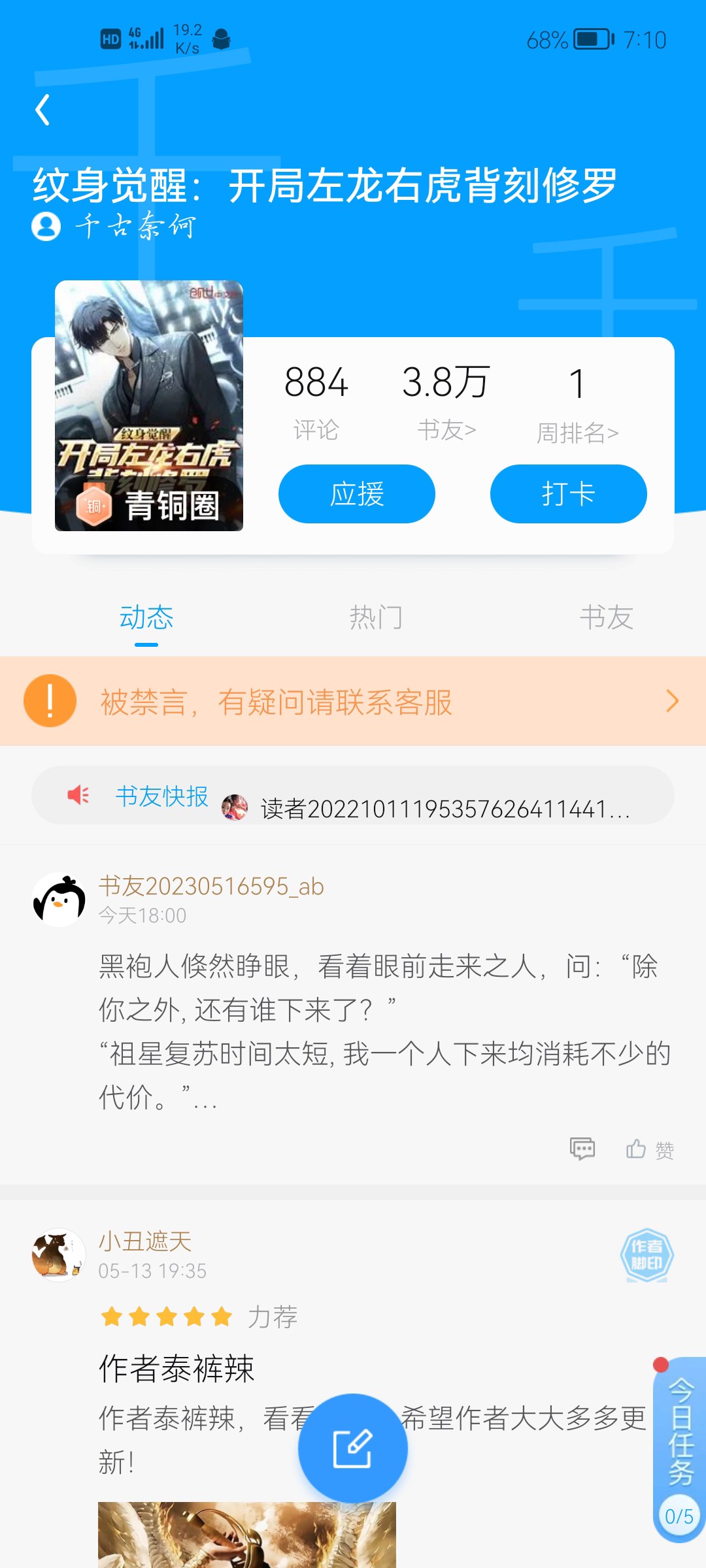Image resolution: width=706 pixels, height=1568 pixels.
Task: Open the image in 小丑遮天's review
Action: [x=247, y=1535]
